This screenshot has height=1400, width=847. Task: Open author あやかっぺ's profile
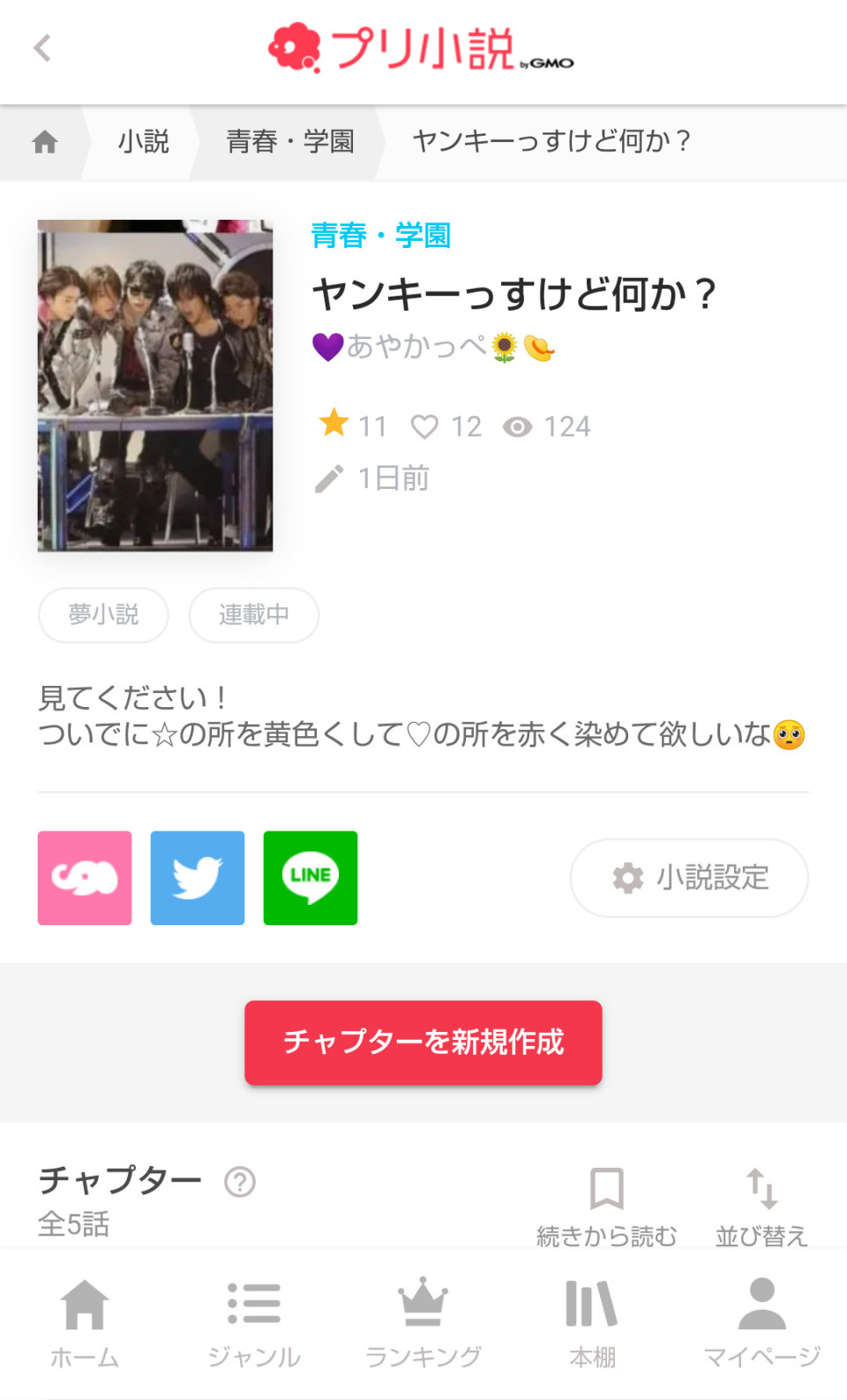[434, 346]
